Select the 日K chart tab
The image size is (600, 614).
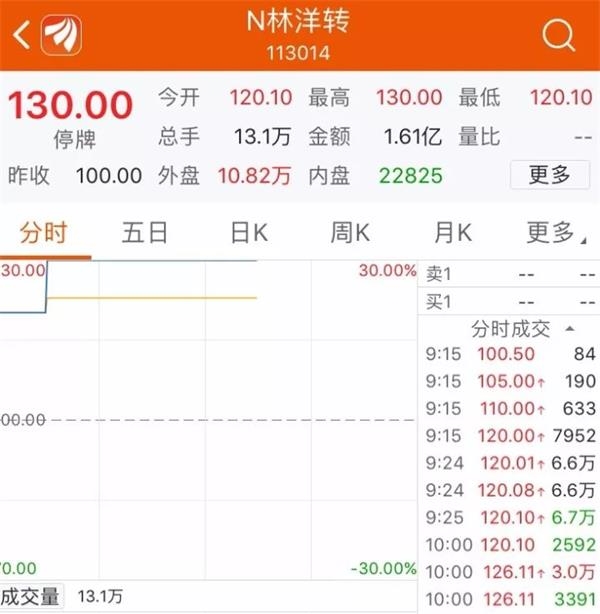(x=248, y=233)
